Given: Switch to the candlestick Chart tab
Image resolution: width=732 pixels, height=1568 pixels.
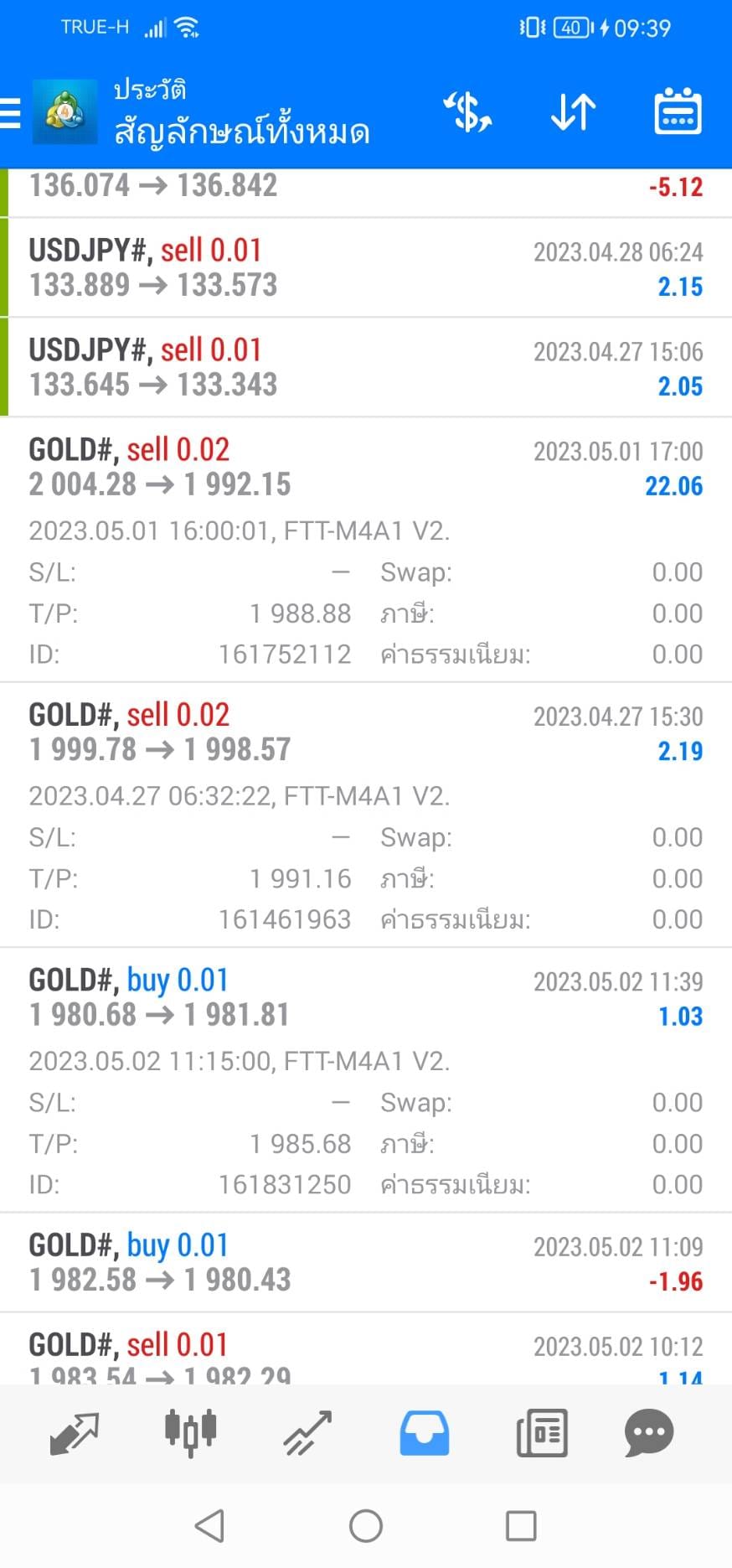Looking at the screenshot, I should click(x=191, y=1432).
